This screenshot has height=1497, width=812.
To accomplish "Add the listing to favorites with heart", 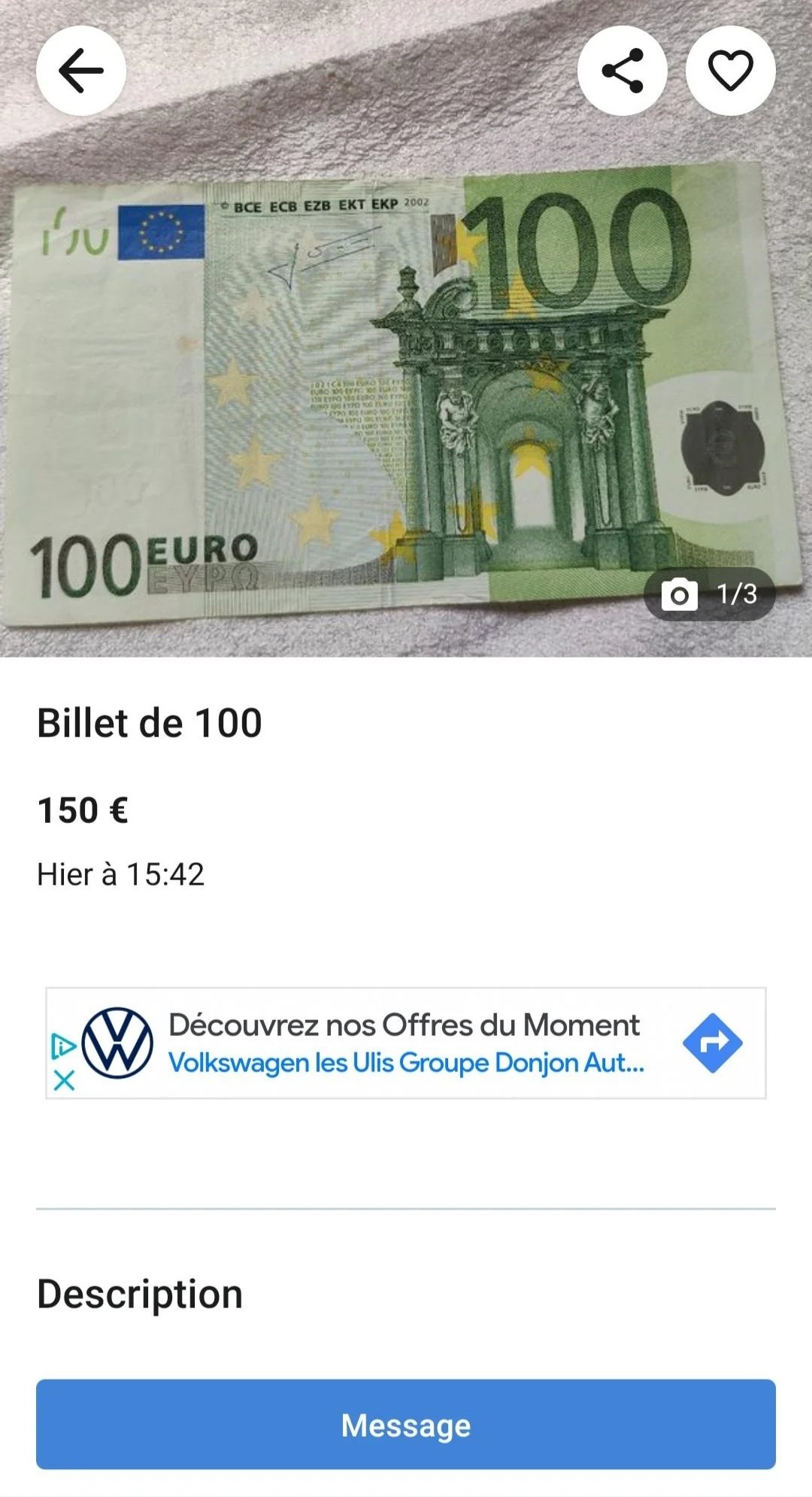I will [x=730, y=71].
